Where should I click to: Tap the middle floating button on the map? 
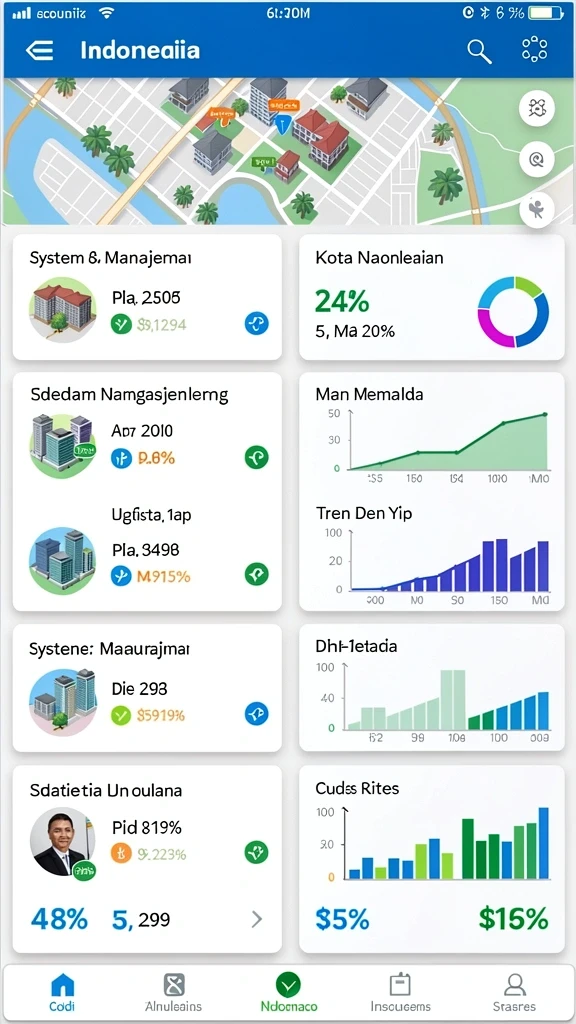tap(537, 159)
